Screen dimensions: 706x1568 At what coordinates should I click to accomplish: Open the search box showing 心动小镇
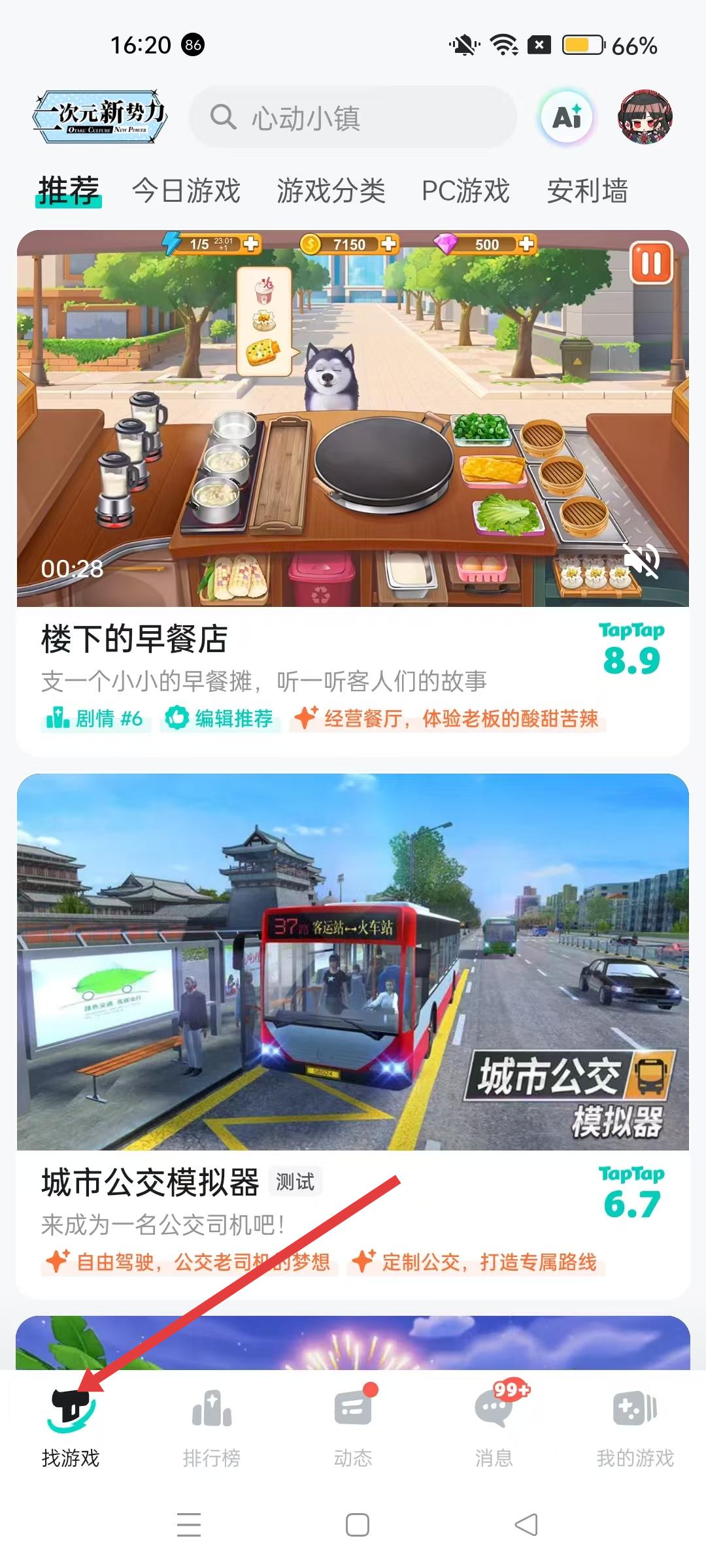tap(353, 118)
